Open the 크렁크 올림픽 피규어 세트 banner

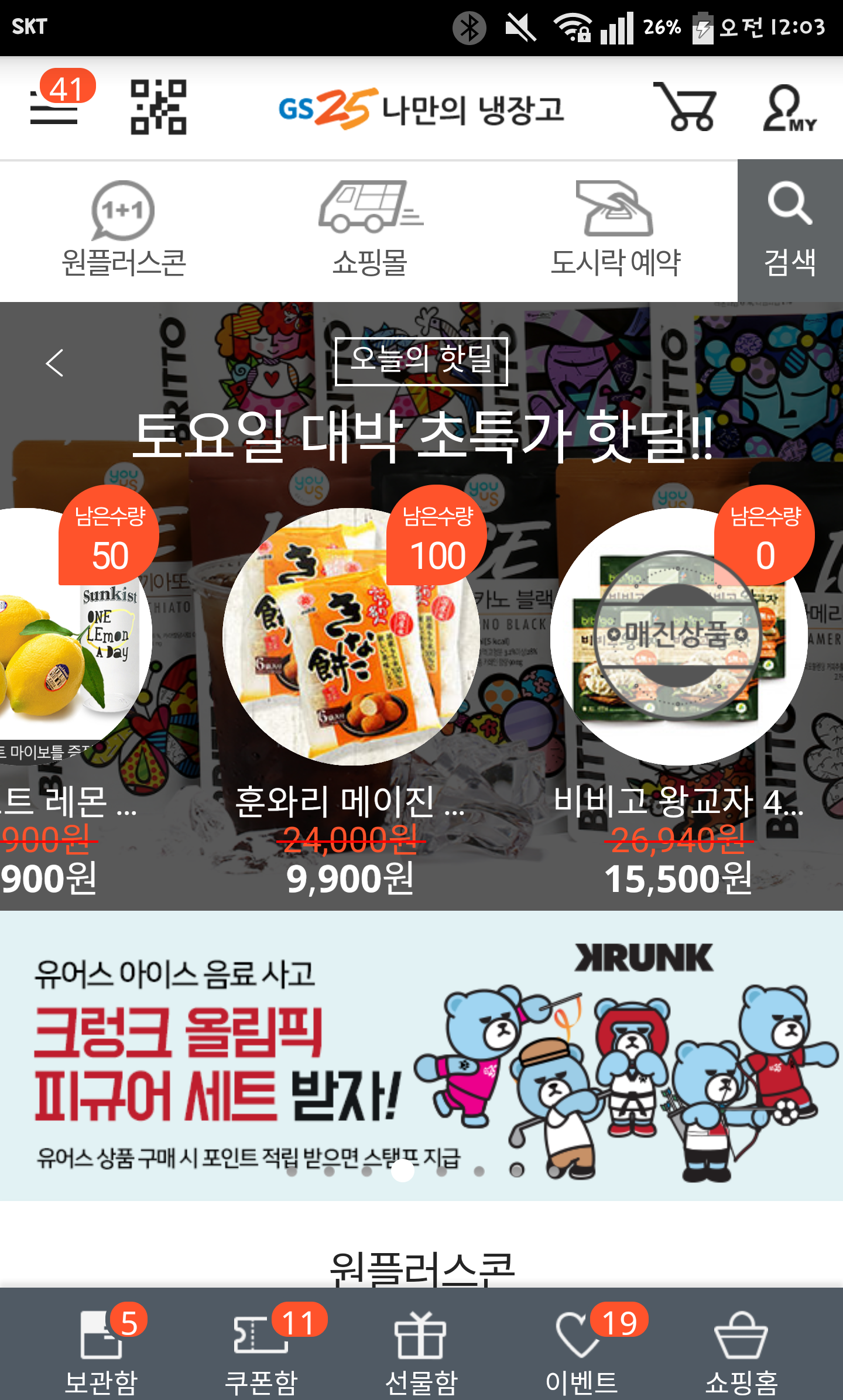(x=421, y=1054)
